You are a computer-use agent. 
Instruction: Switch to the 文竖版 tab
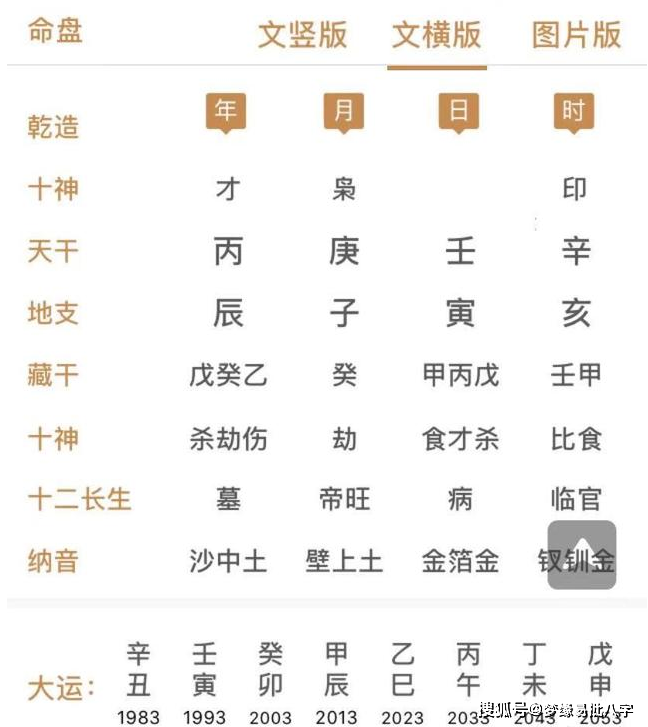302,35
